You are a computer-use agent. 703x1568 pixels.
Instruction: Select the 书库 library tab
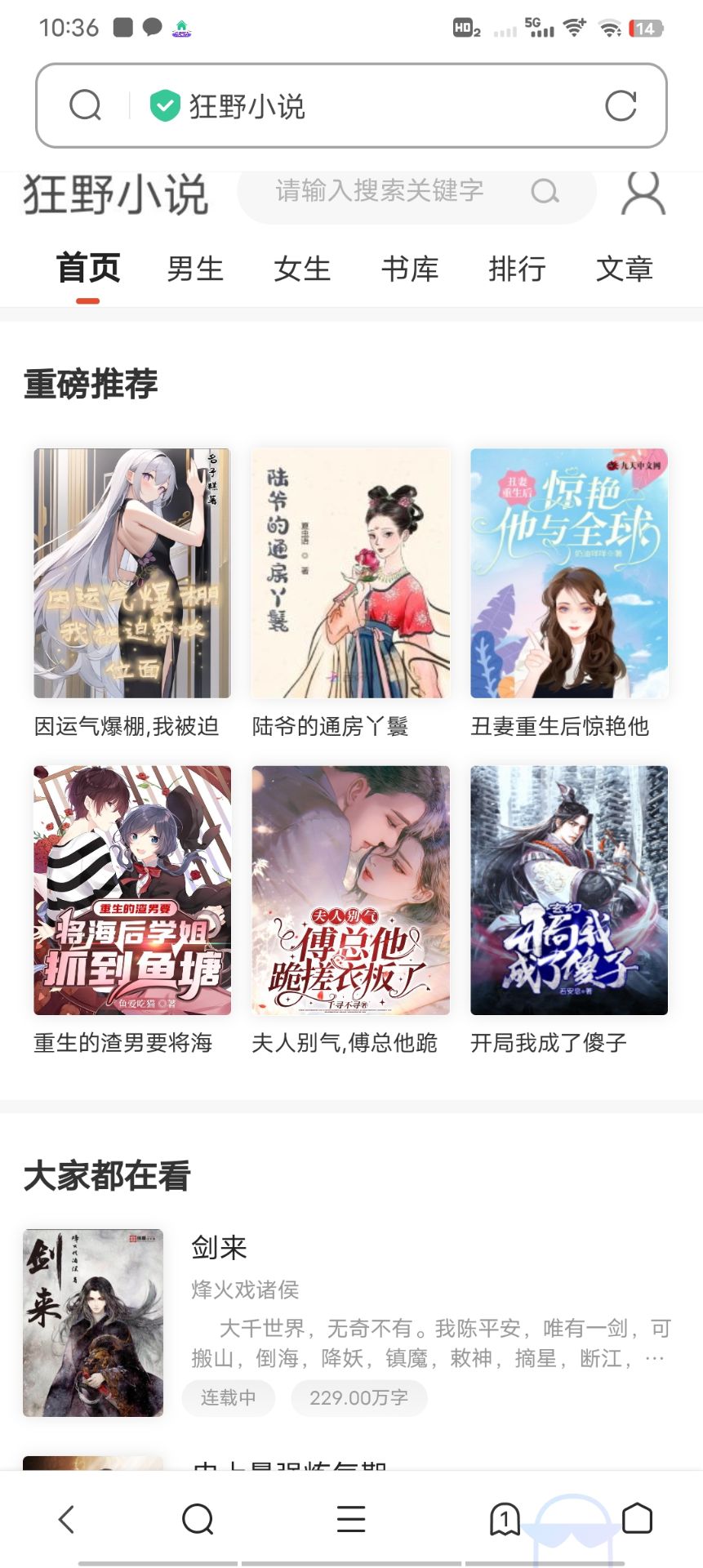click(x=411, y=269)
